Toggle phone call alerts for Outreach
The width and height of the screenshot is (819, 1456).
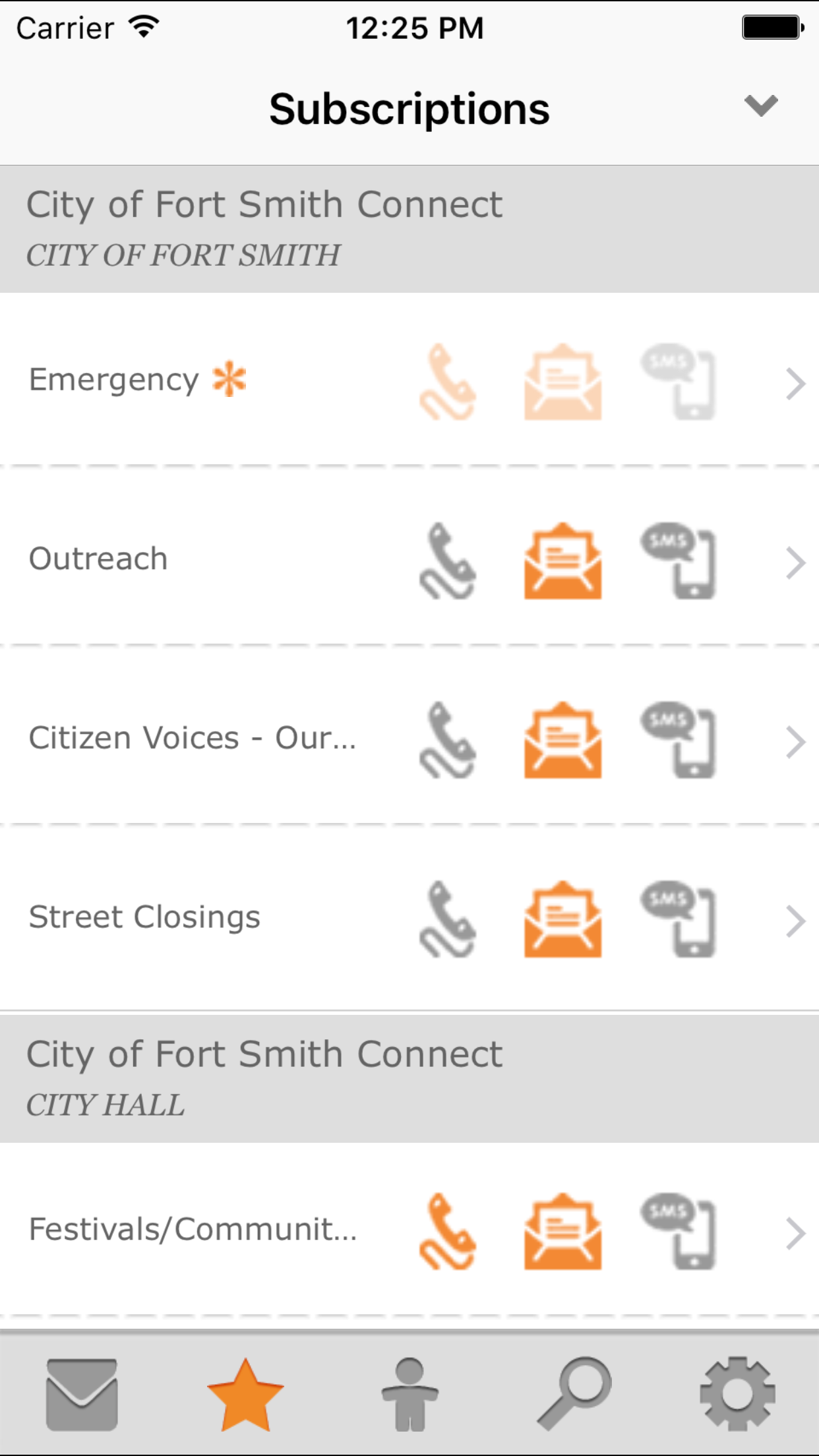click(x=448, y=561)
